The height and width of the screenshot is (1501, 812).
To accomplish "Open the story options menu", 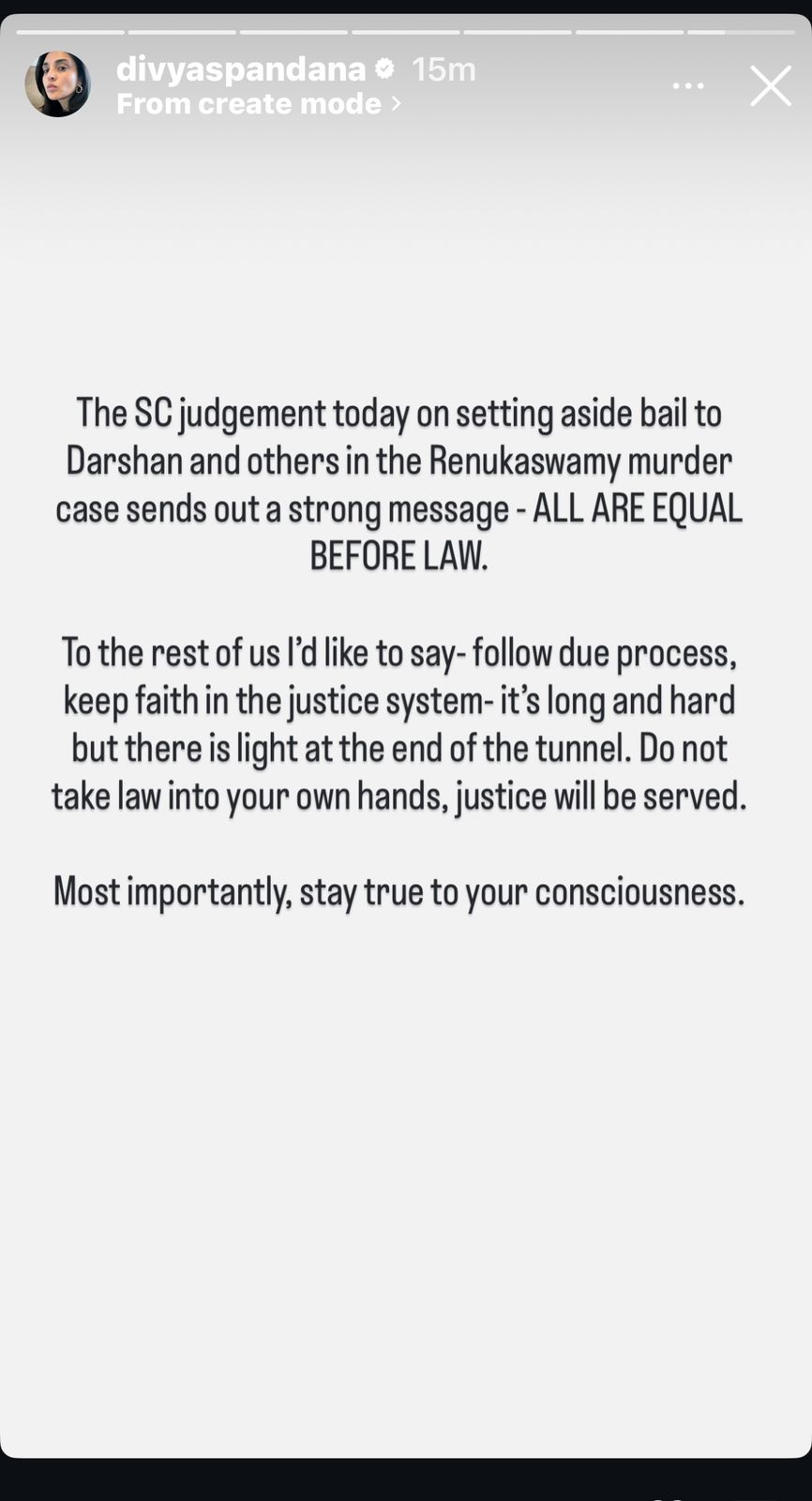I will (688, 86).
